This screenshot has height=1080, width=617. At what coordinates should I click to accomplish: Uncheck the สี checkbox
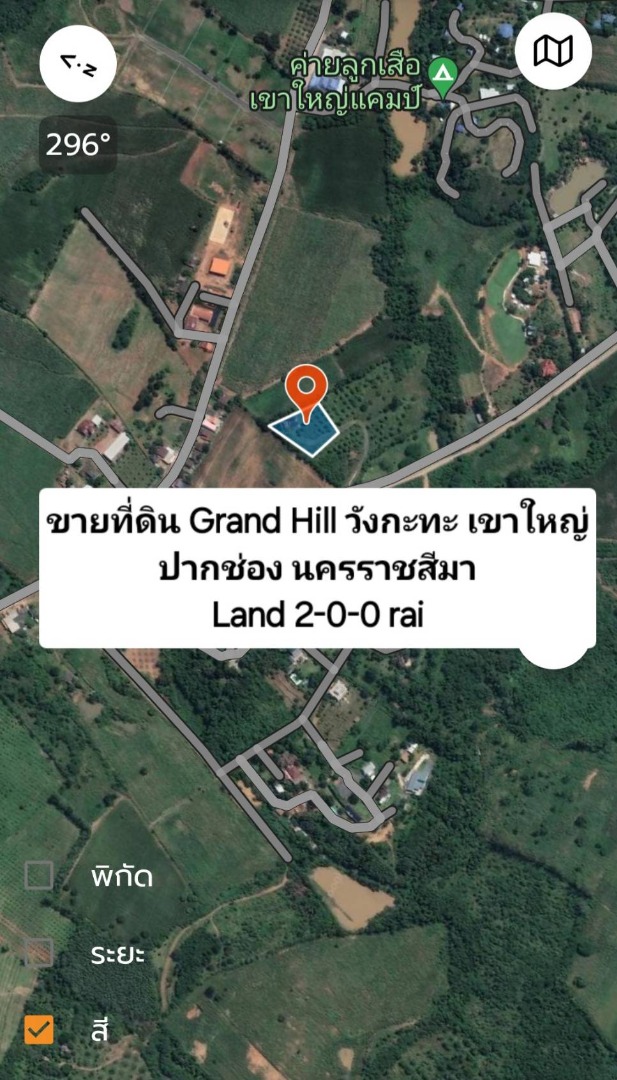[39, 1029]
